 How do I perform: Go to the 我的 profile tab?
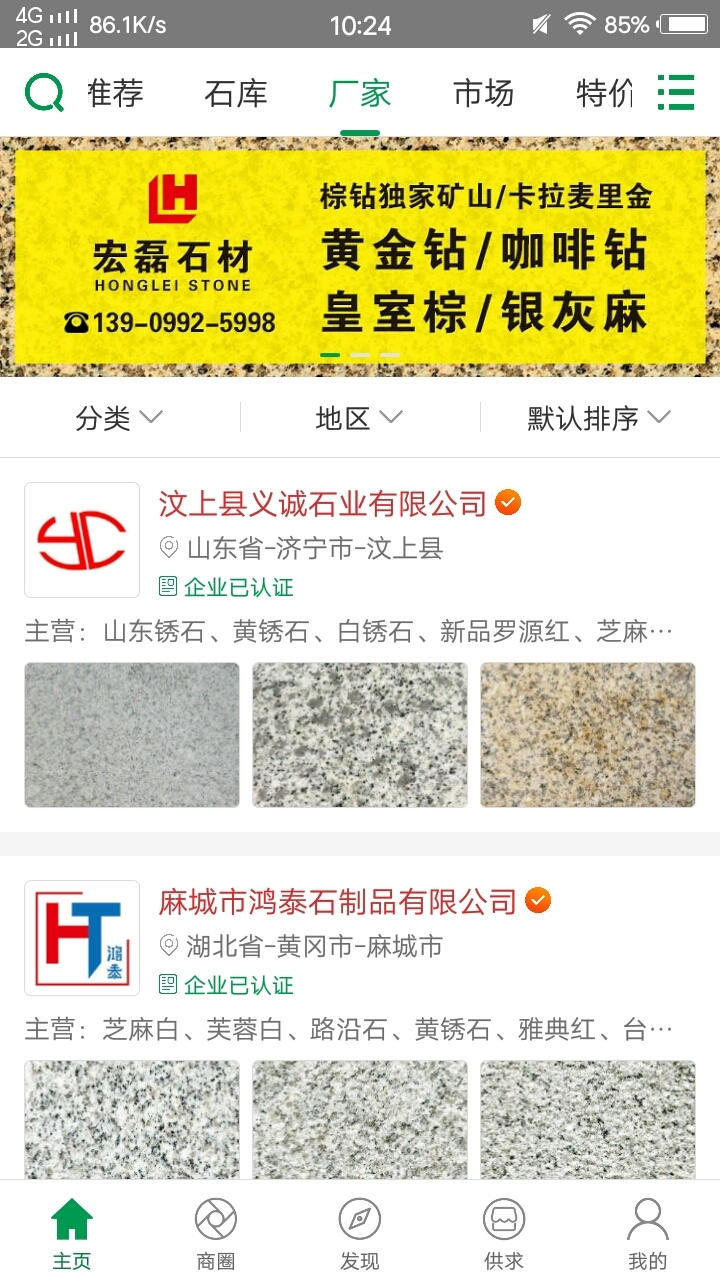(648, 1232)
